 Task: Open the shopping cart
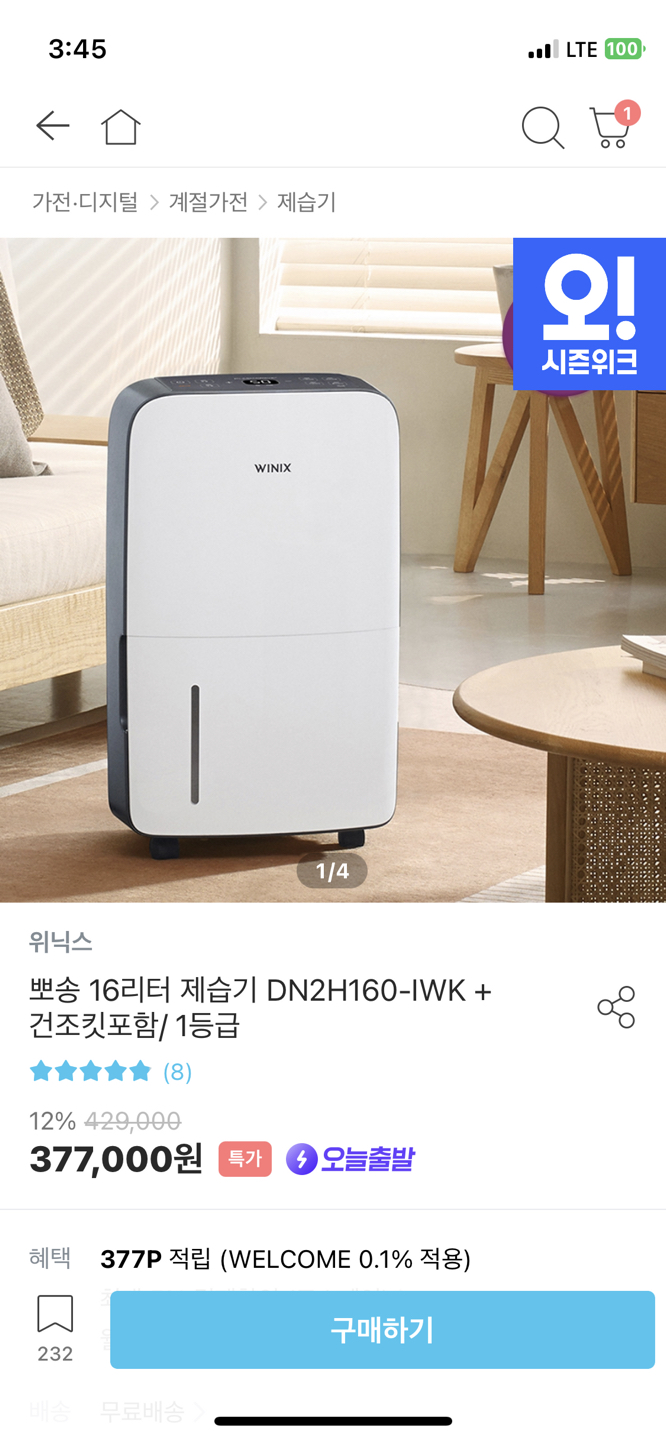610,128
